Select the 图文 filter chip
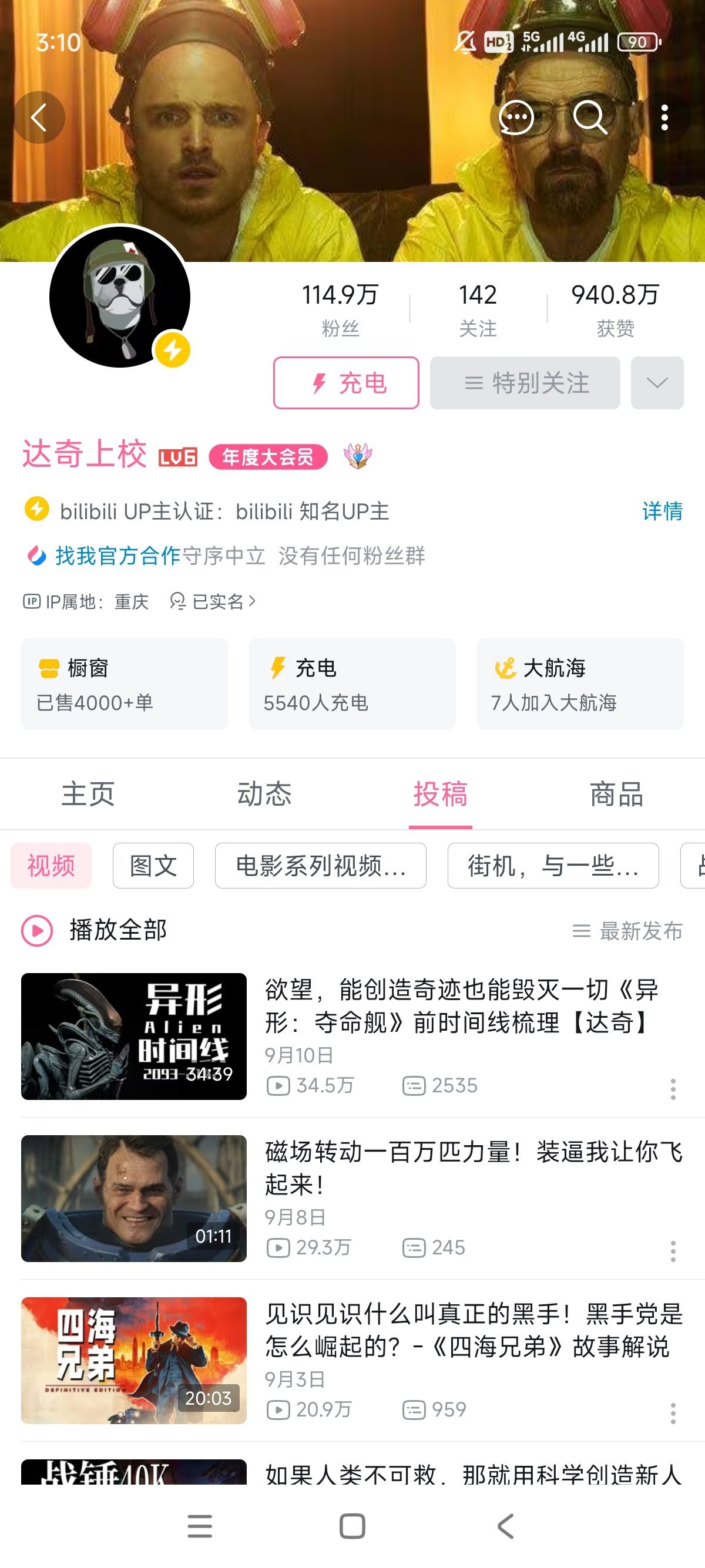 pyautogui.click(x=153, y=866)
